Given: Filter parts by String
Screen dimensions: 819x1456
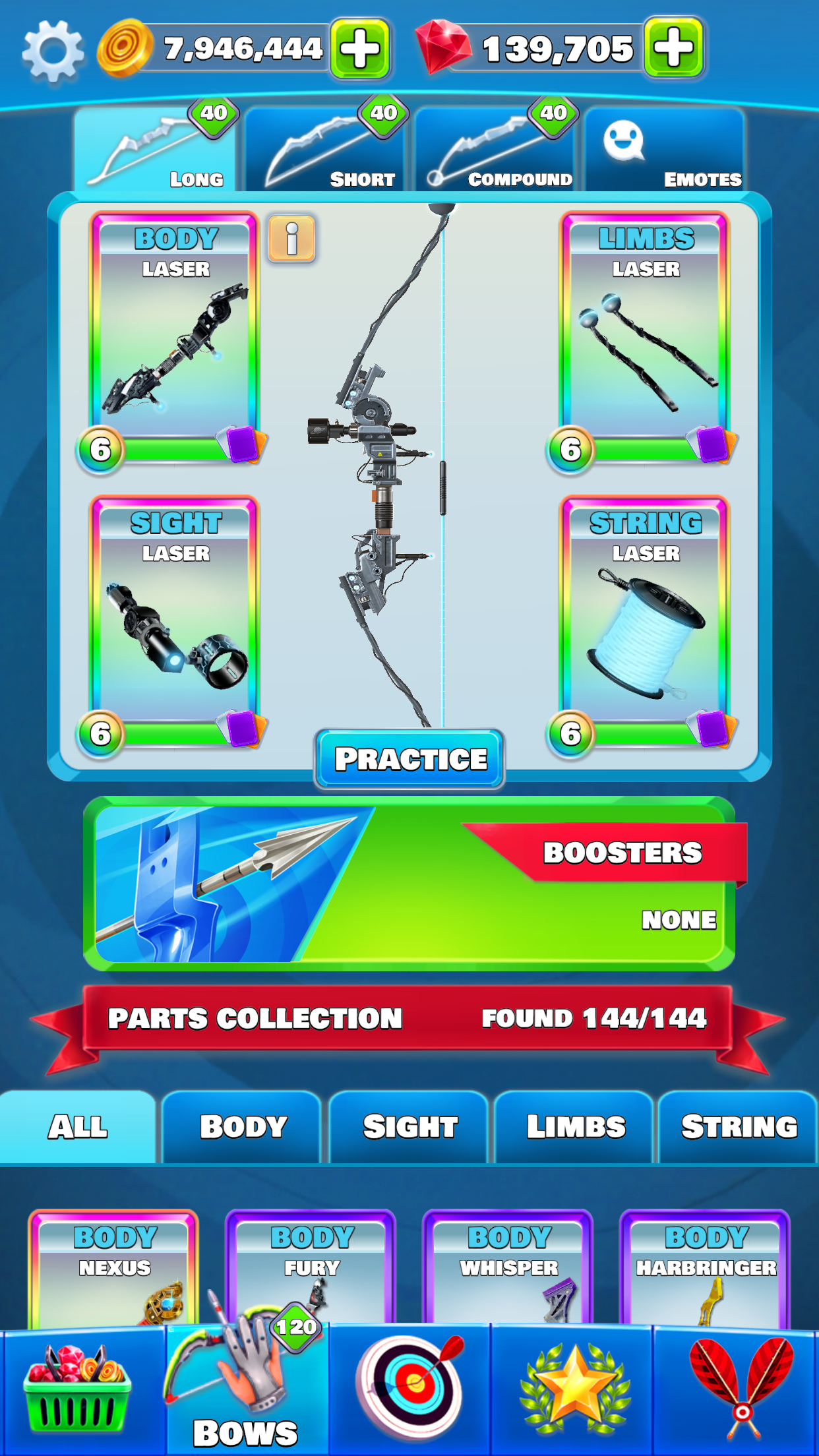Looking at the screenshot, I should (x=738, y=1126).
